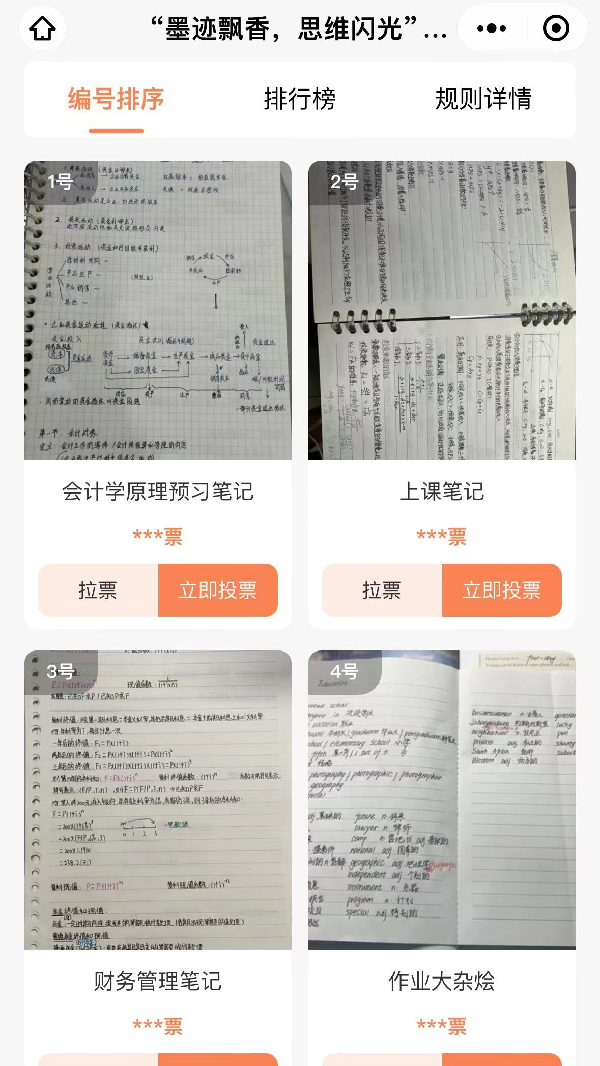Tap 立即投票 for 上课笔记

point(502,590)
